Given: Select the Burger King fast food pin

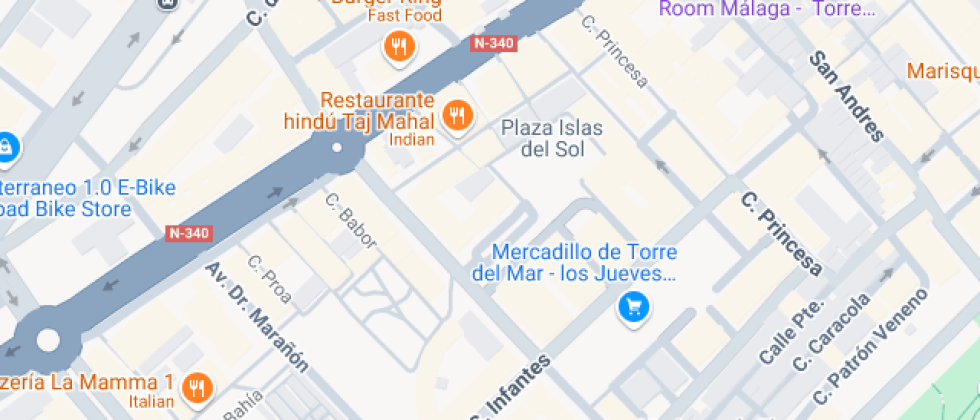Looking at the screenshot, I should (399, 45).
